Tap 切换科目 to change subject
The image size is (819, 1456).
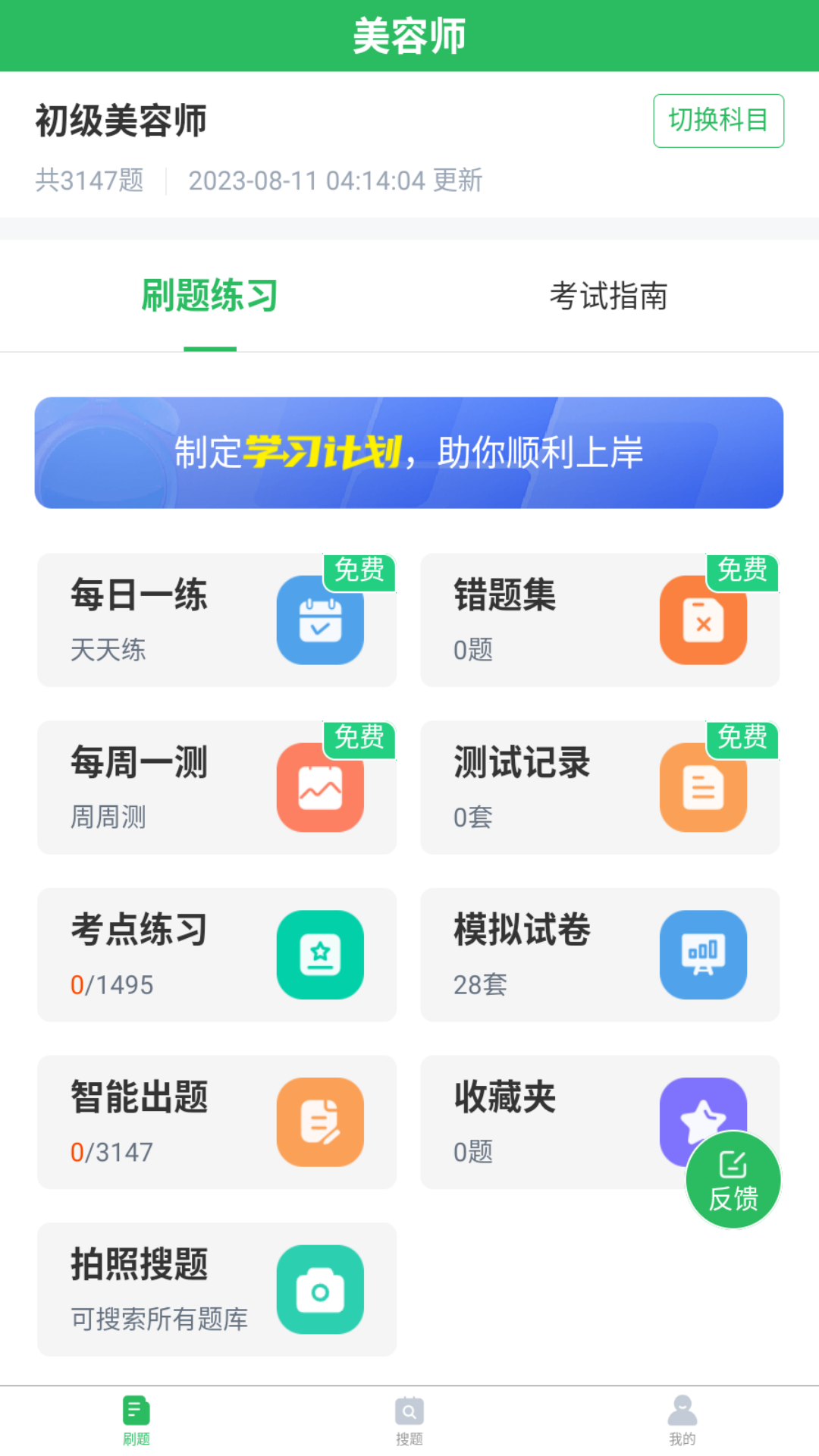tap(718, 120)
